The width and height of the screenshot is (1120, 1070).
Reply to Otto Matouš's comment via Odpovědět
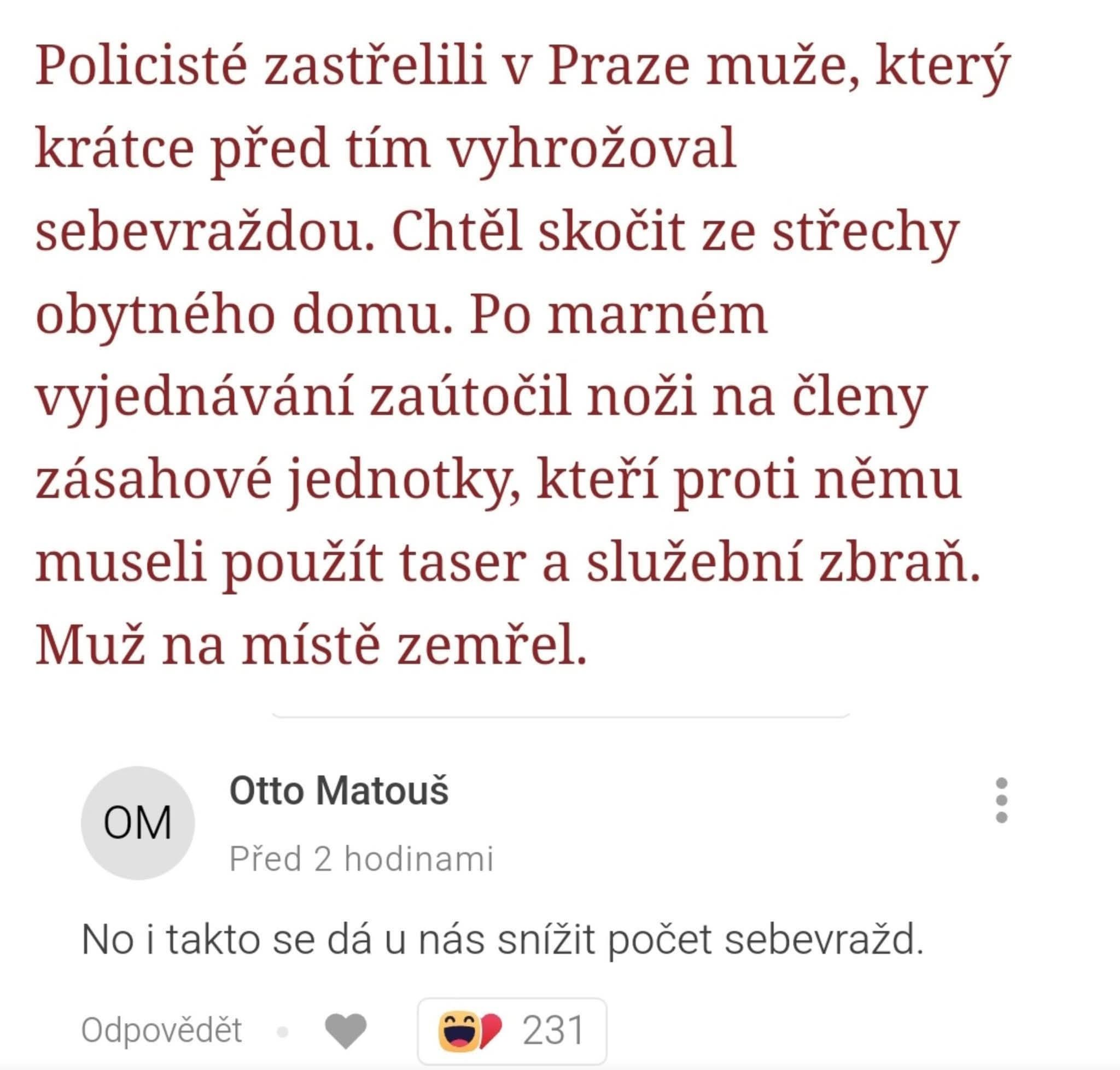tap(161, 1031)
